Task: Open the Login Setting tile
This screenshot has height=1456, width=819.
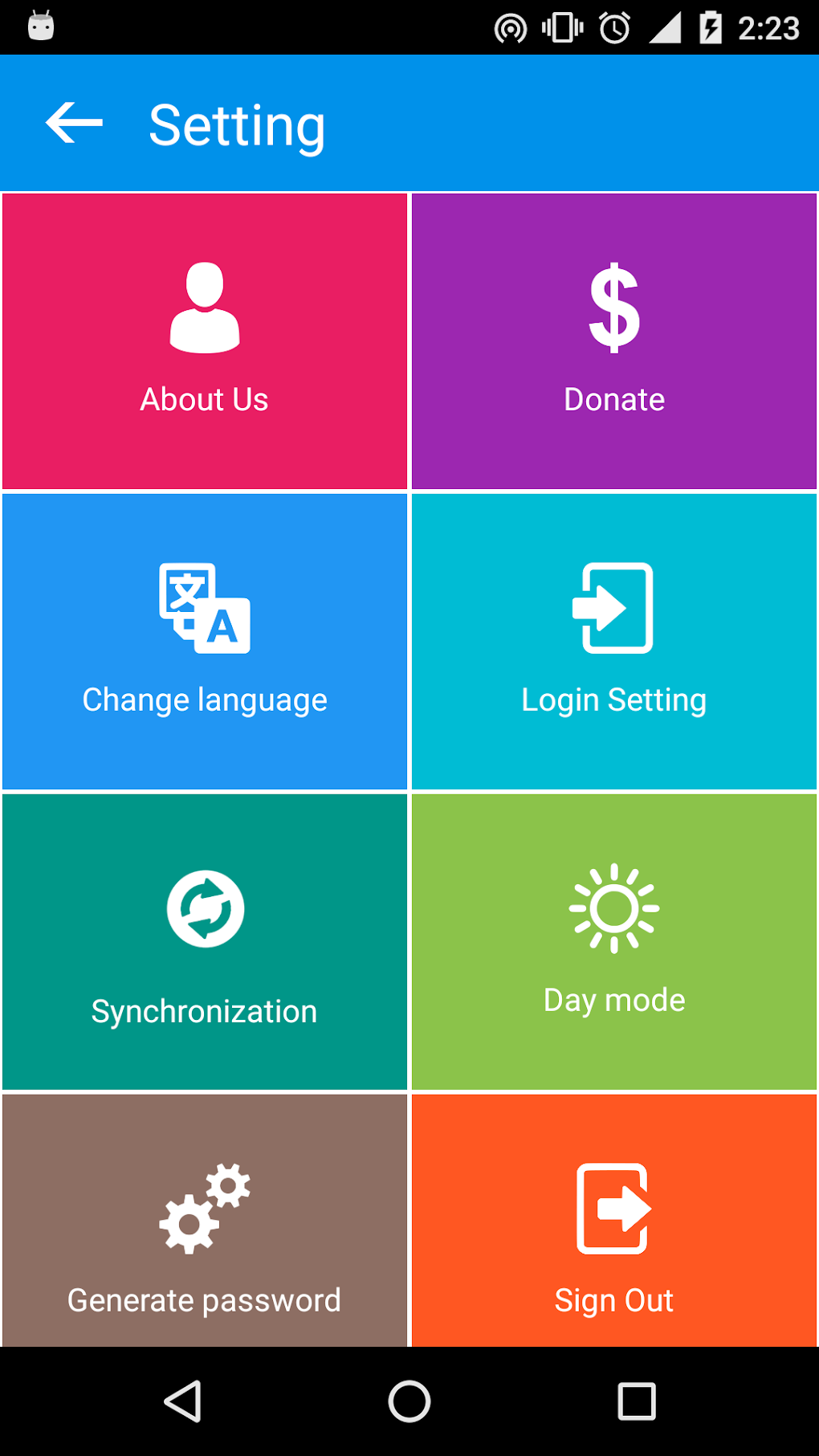Action: 614,642
